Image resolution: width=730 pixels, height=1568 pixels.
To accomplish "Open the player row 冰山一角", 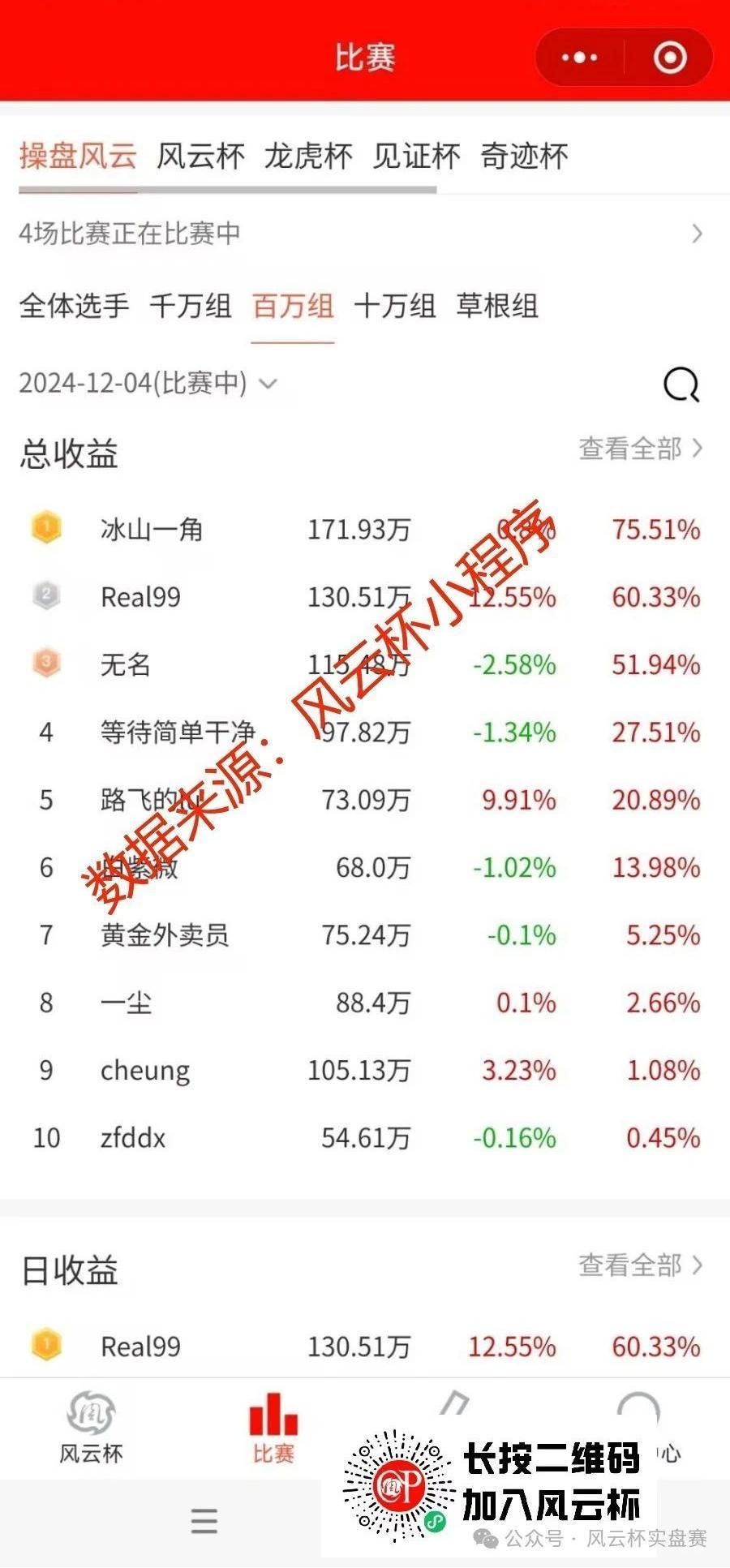I will [365, 530].
